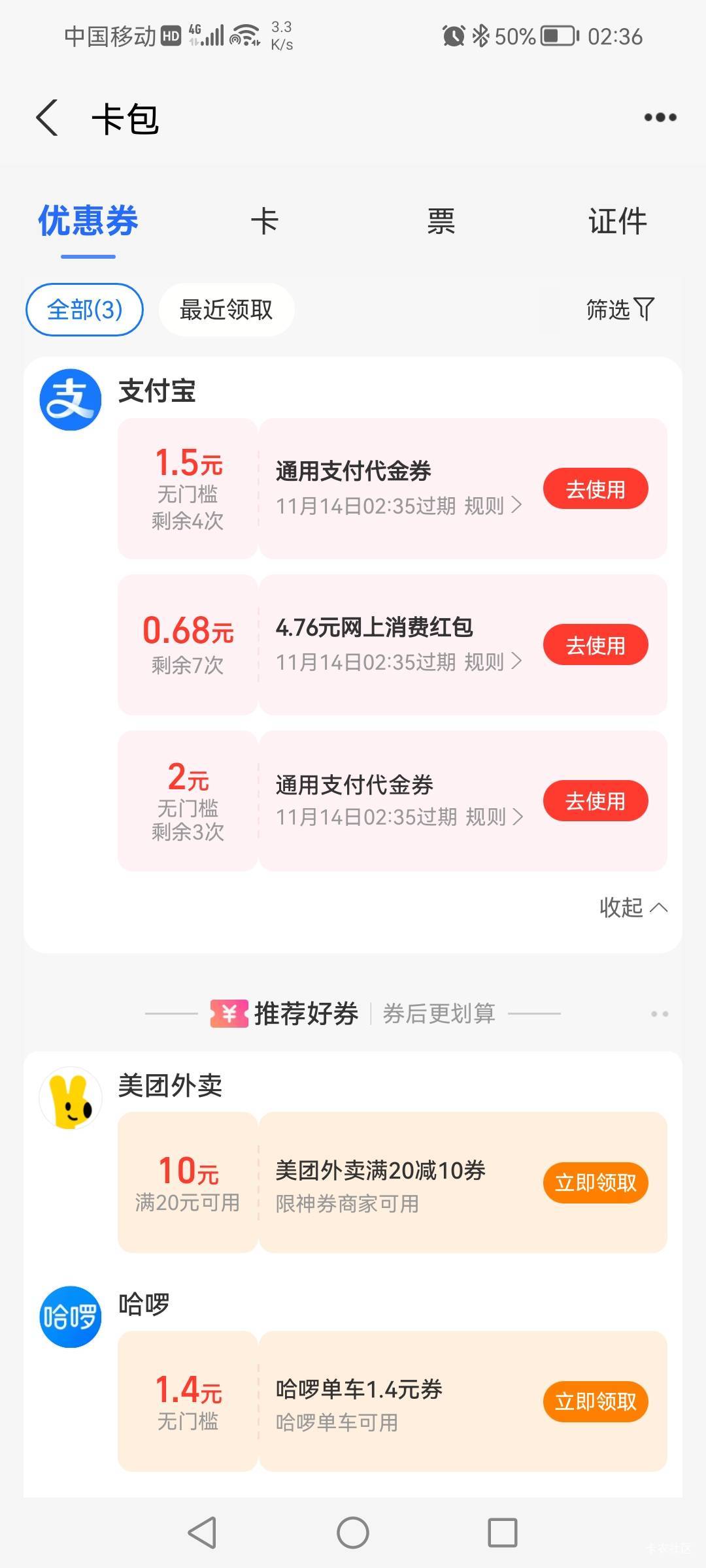Viewport: 706px width, 1568px height.
Task: Go back from the 卡包 page
Action: coord(47,118)
